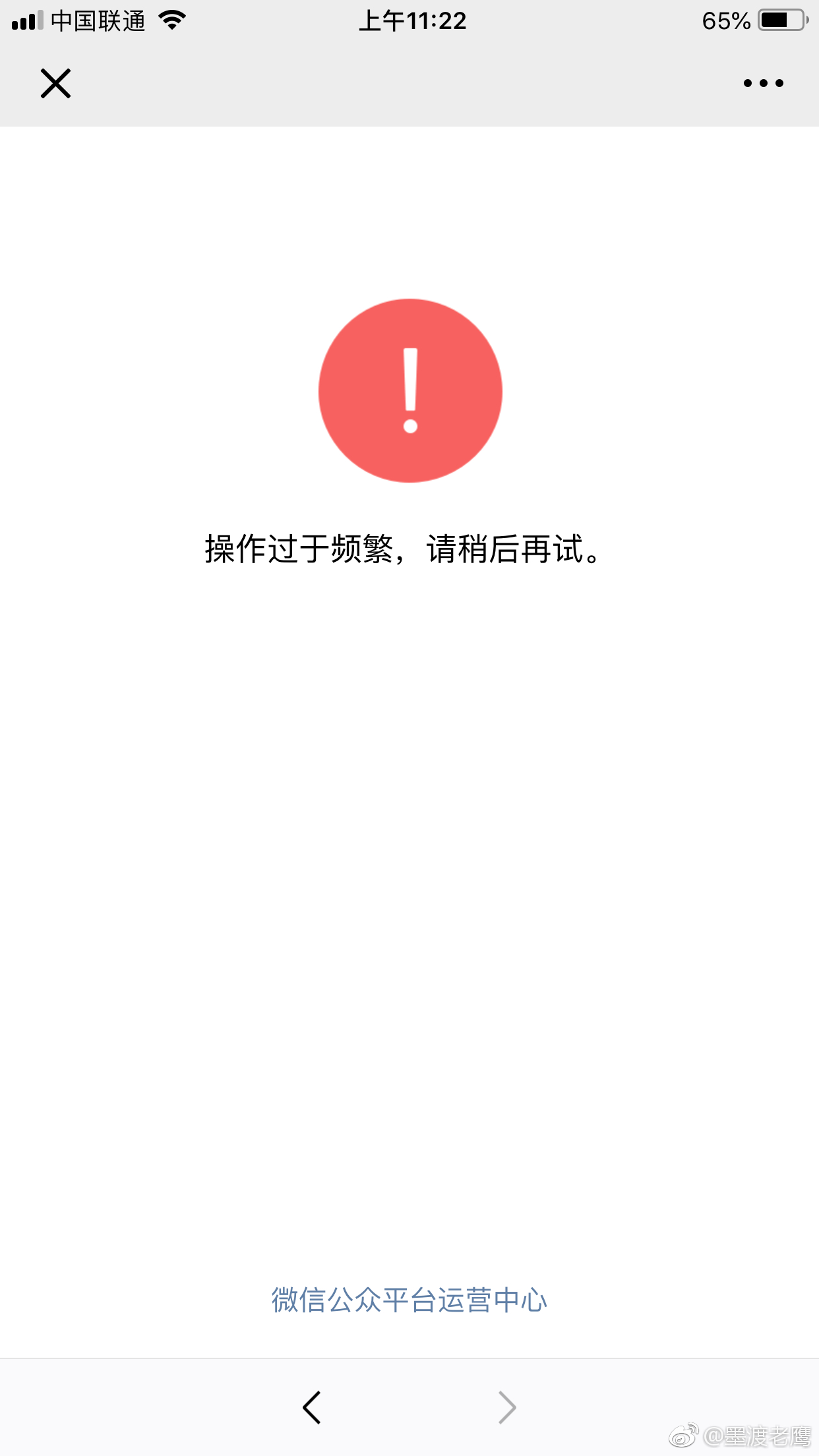The height and width of the screenshot is (1456, 819).
Task: Close the WeChat webview page
Action: click(x=55, y=84)
